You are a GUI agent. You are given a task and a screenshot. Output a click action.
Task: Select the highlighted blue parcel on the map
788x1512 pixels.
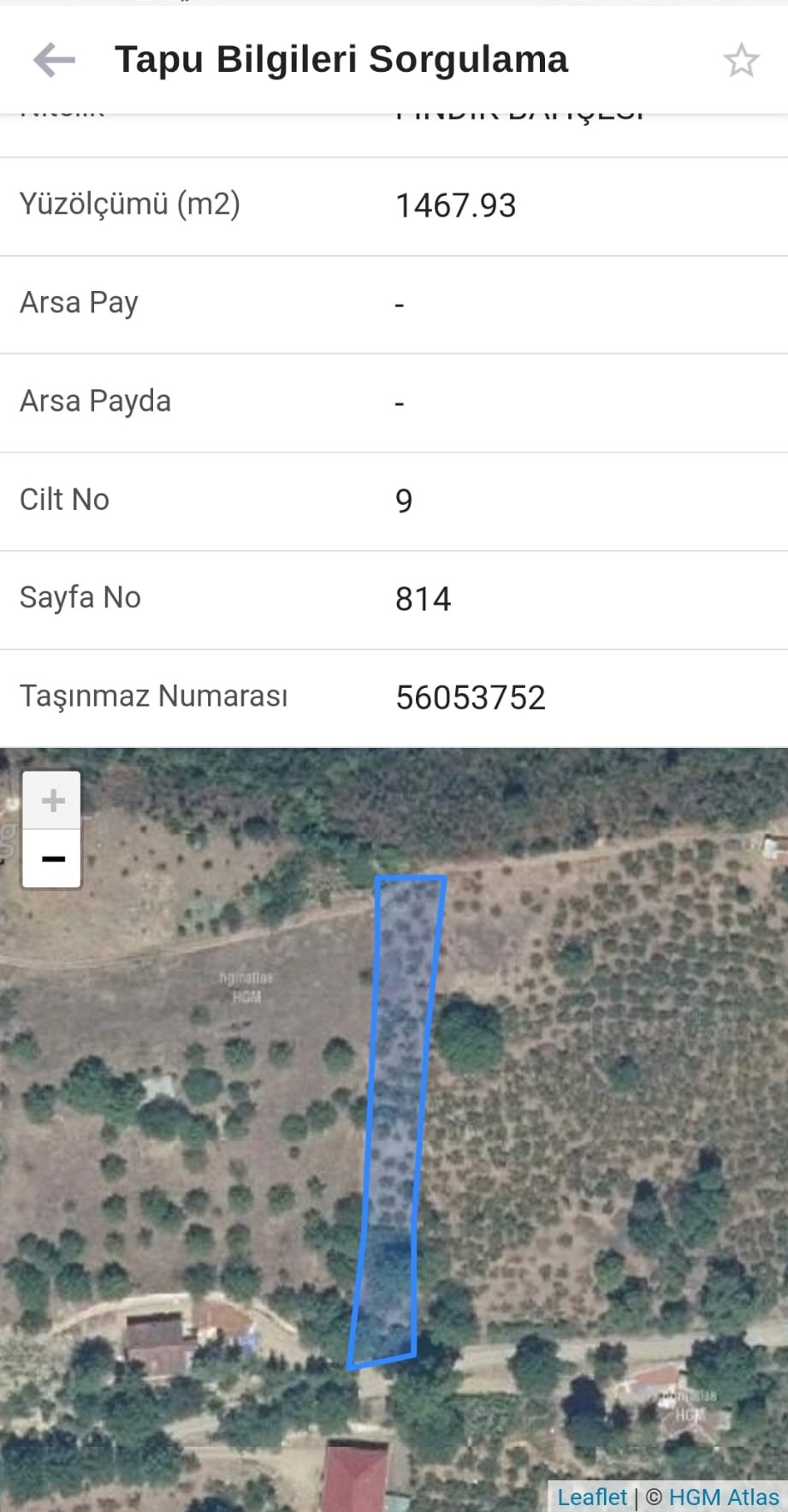click(x=396, y=1112)
